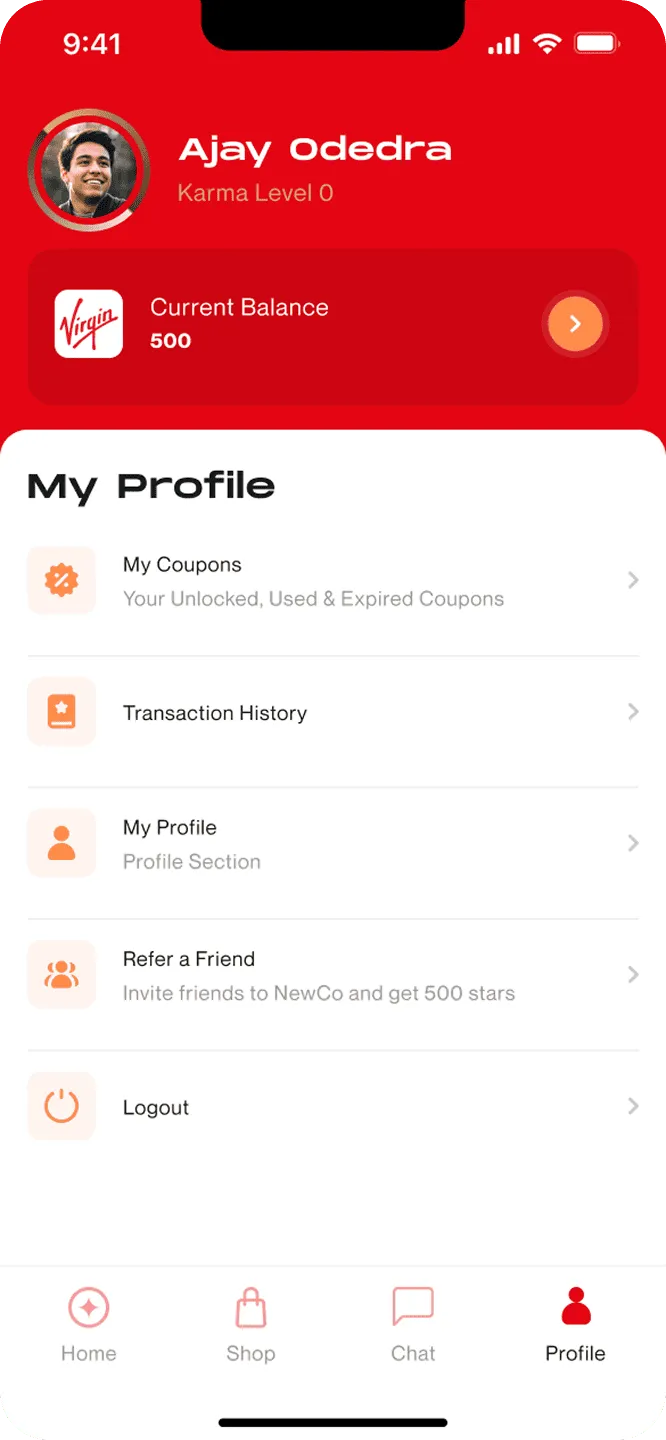
Task: Tap Ajay Odedra's profile photo
Action: click(x=89, y=170)
